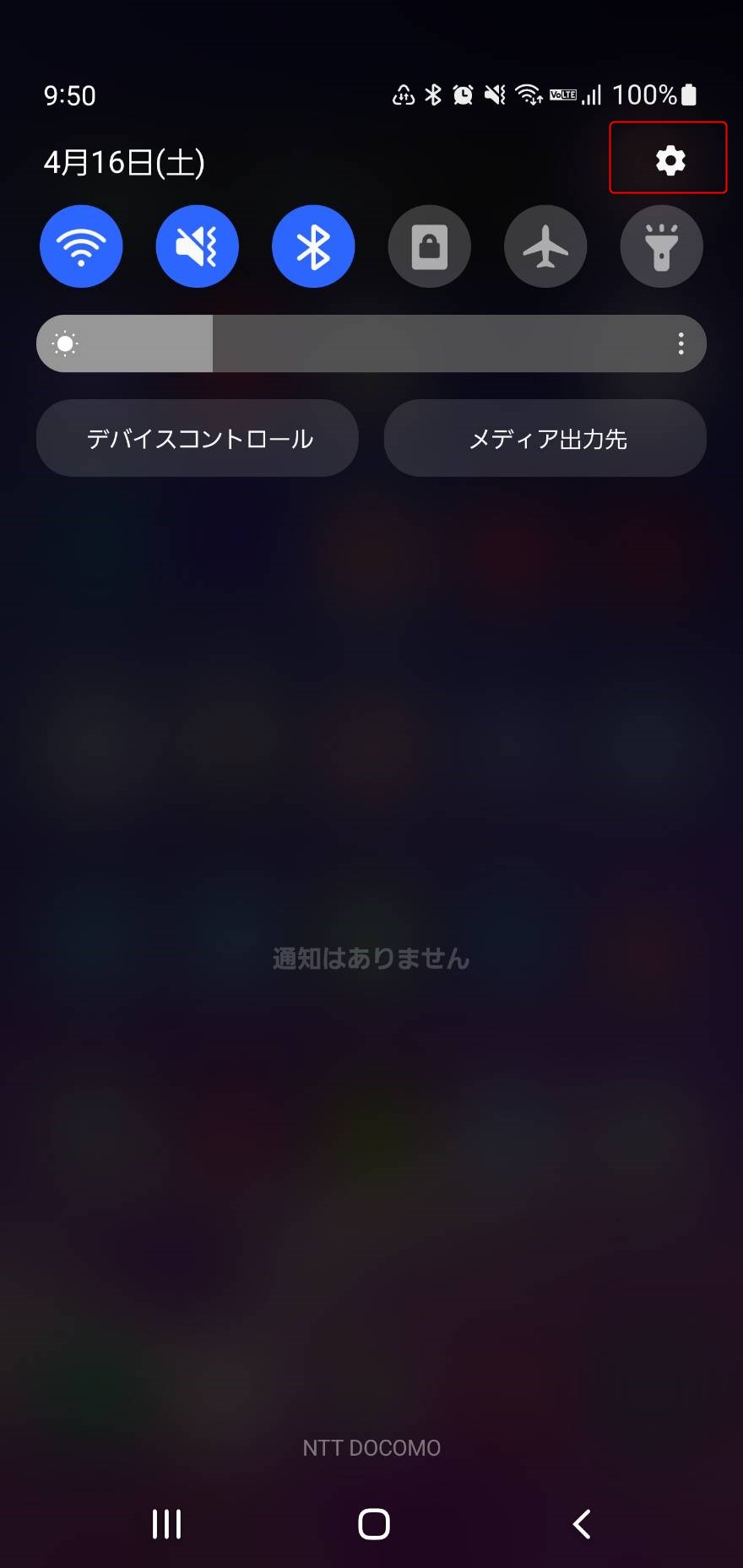The image size is (743, 1568).
Task: Go to the home screen
Action: (x=373, y=1523)
